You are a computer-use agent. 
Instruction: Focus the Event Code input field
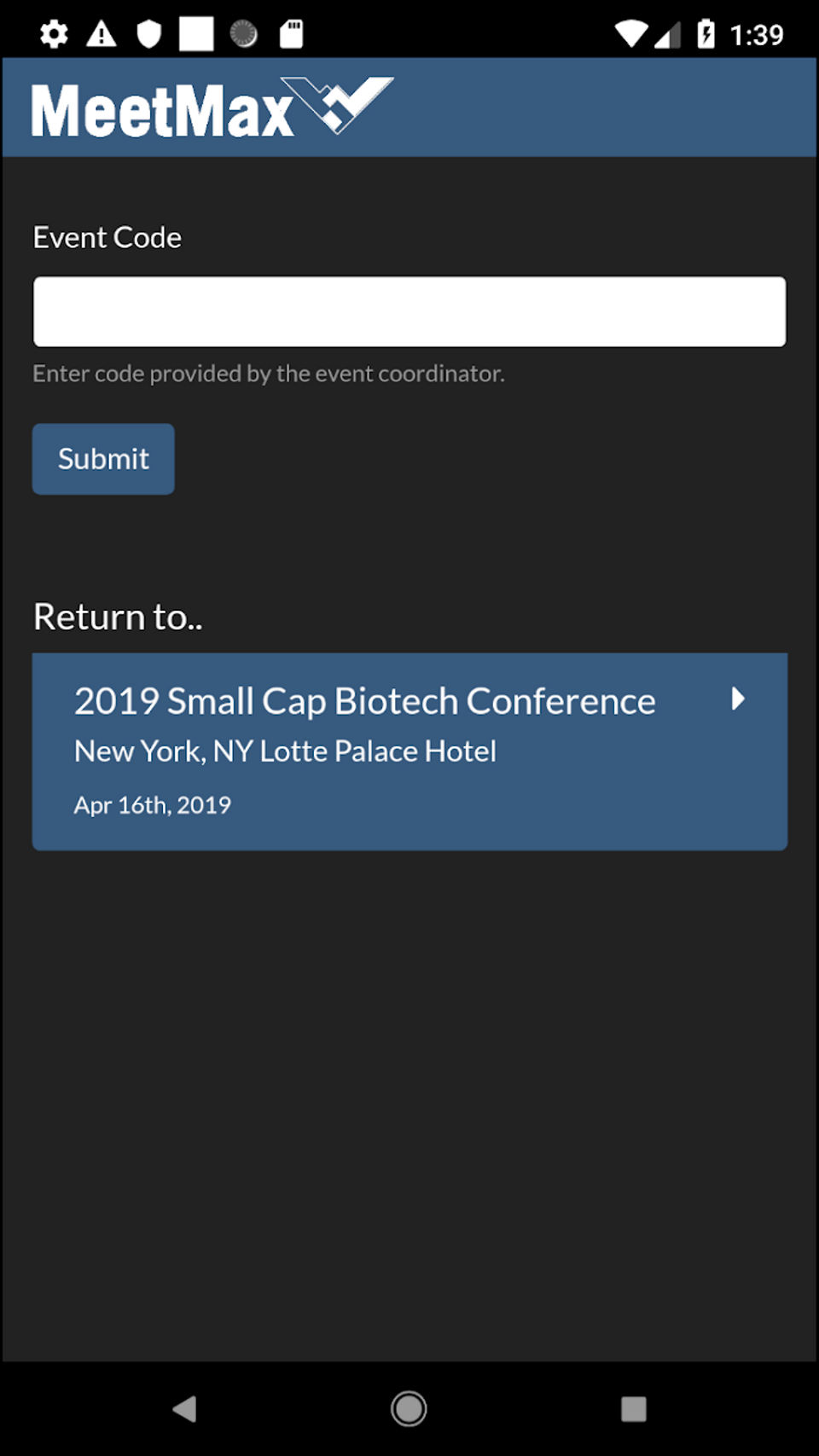(x=409, y=311)
